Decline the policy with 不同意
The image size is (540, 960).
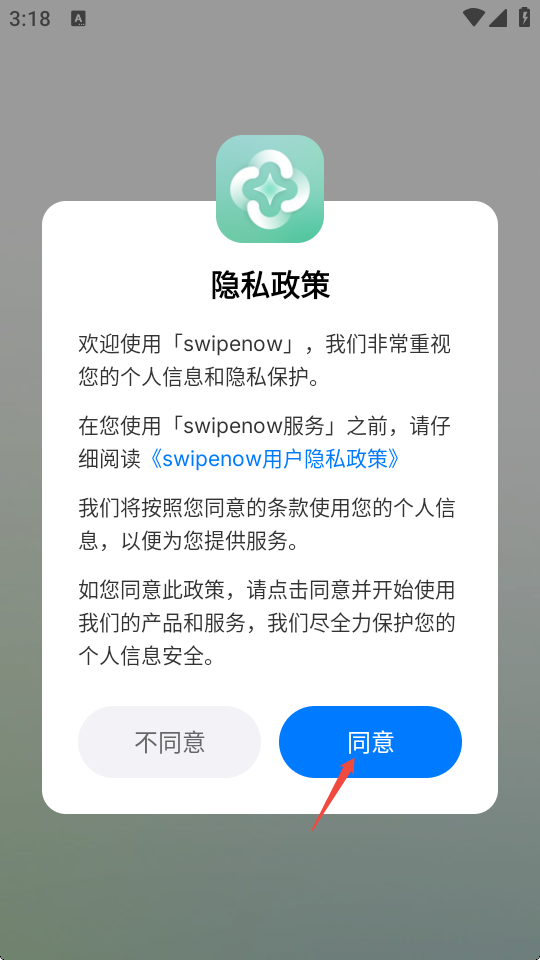(x=170, y=741)
